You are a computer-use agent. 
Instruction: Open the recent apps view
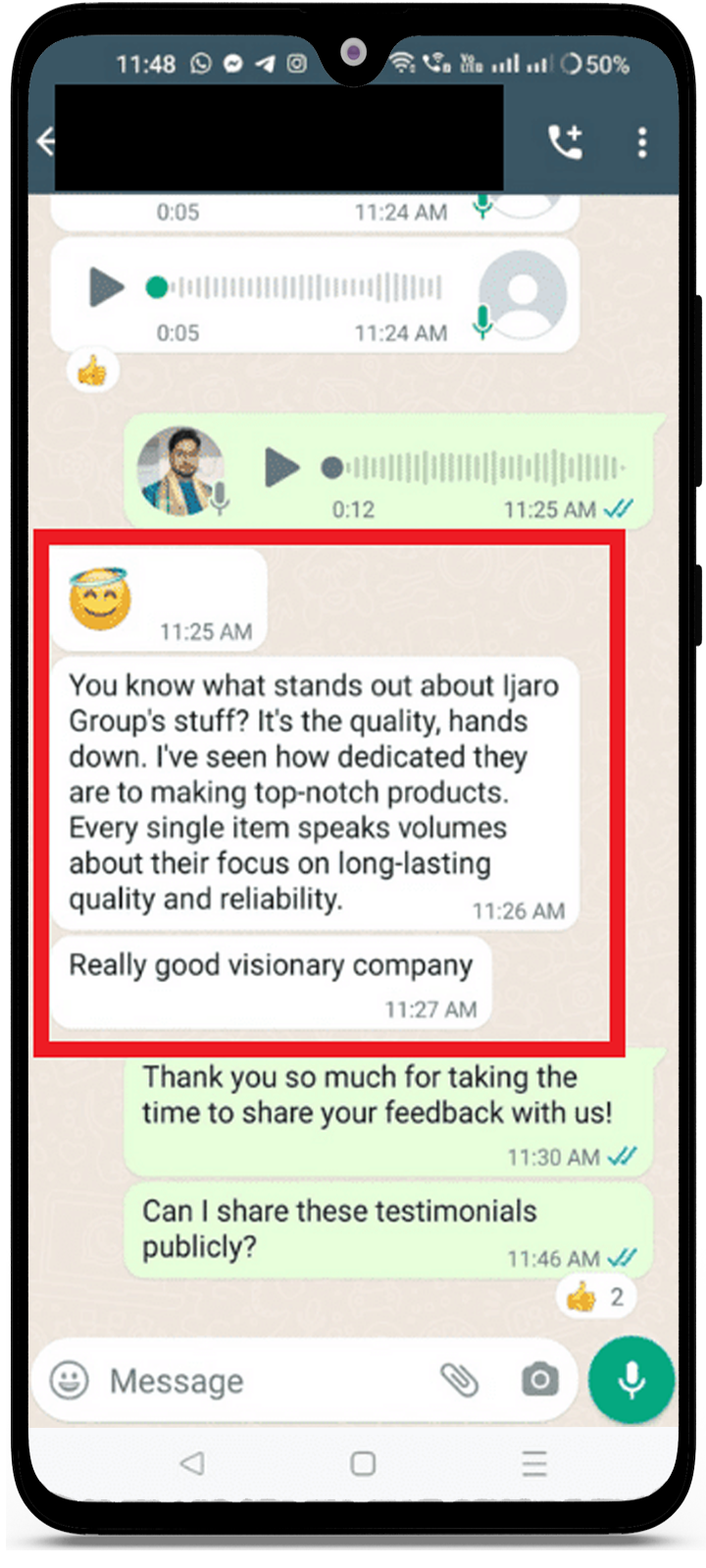click(x=534, y=1464)
